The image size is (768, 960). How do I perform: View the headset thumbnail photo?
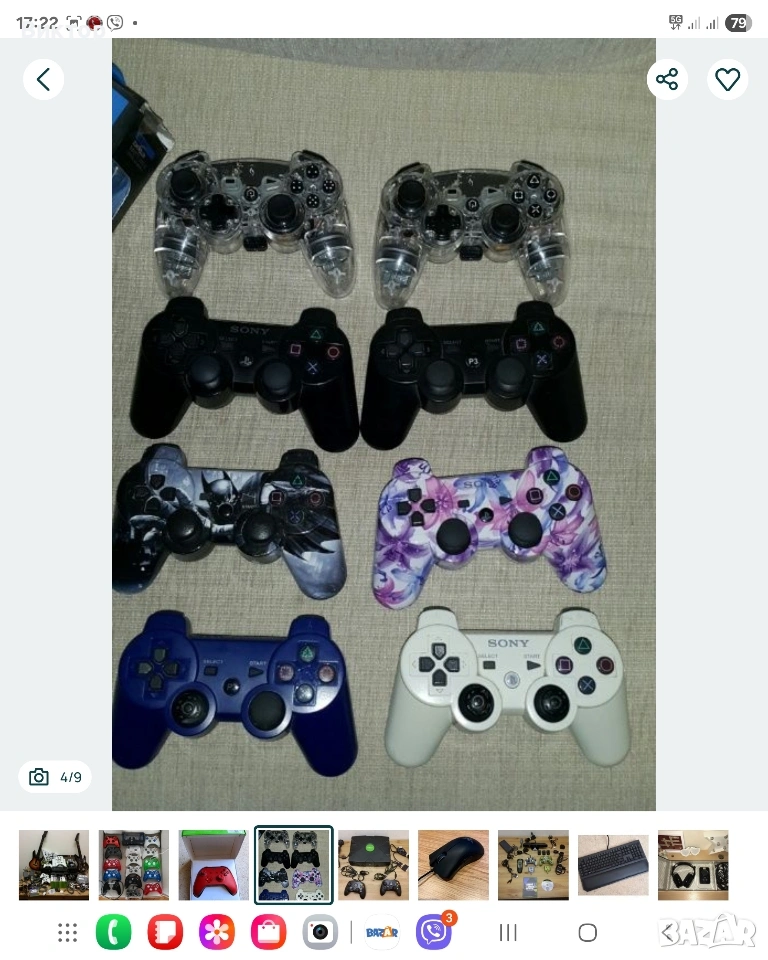pos(693,865)
